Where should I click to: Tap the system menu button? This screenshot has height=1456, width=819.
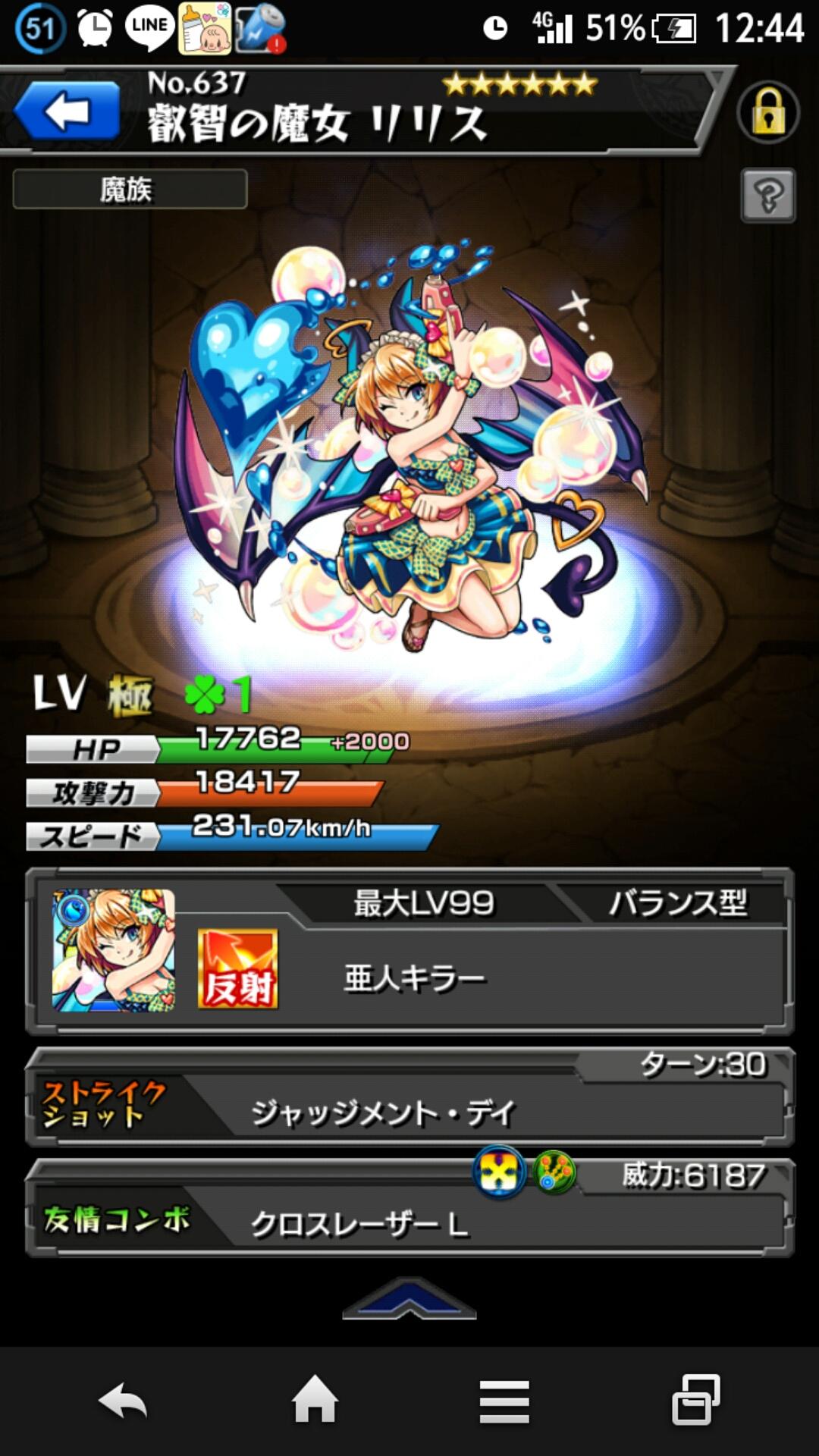point(504,1401)
